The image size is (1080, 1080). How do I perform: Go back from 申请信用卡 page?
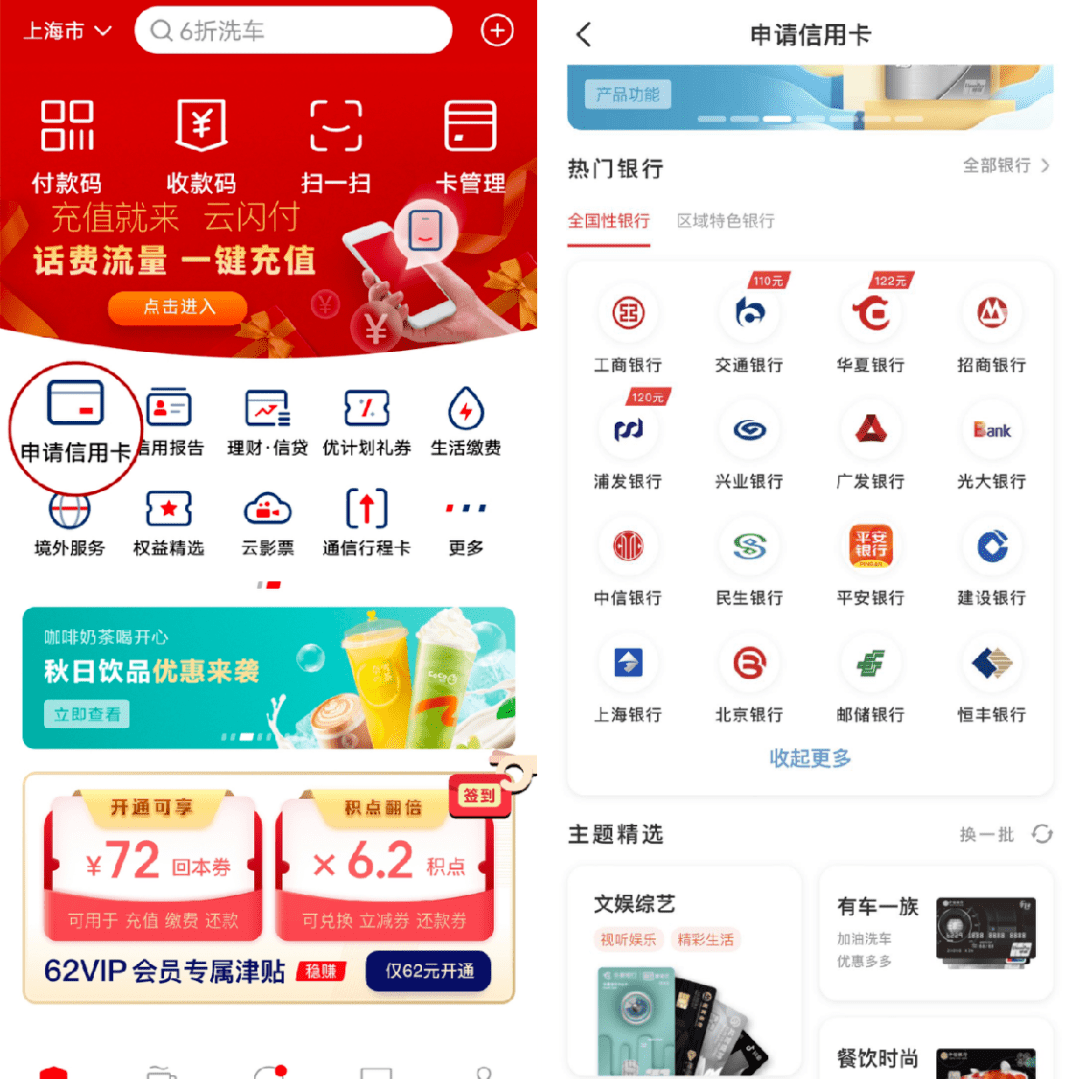coord(585,35)
